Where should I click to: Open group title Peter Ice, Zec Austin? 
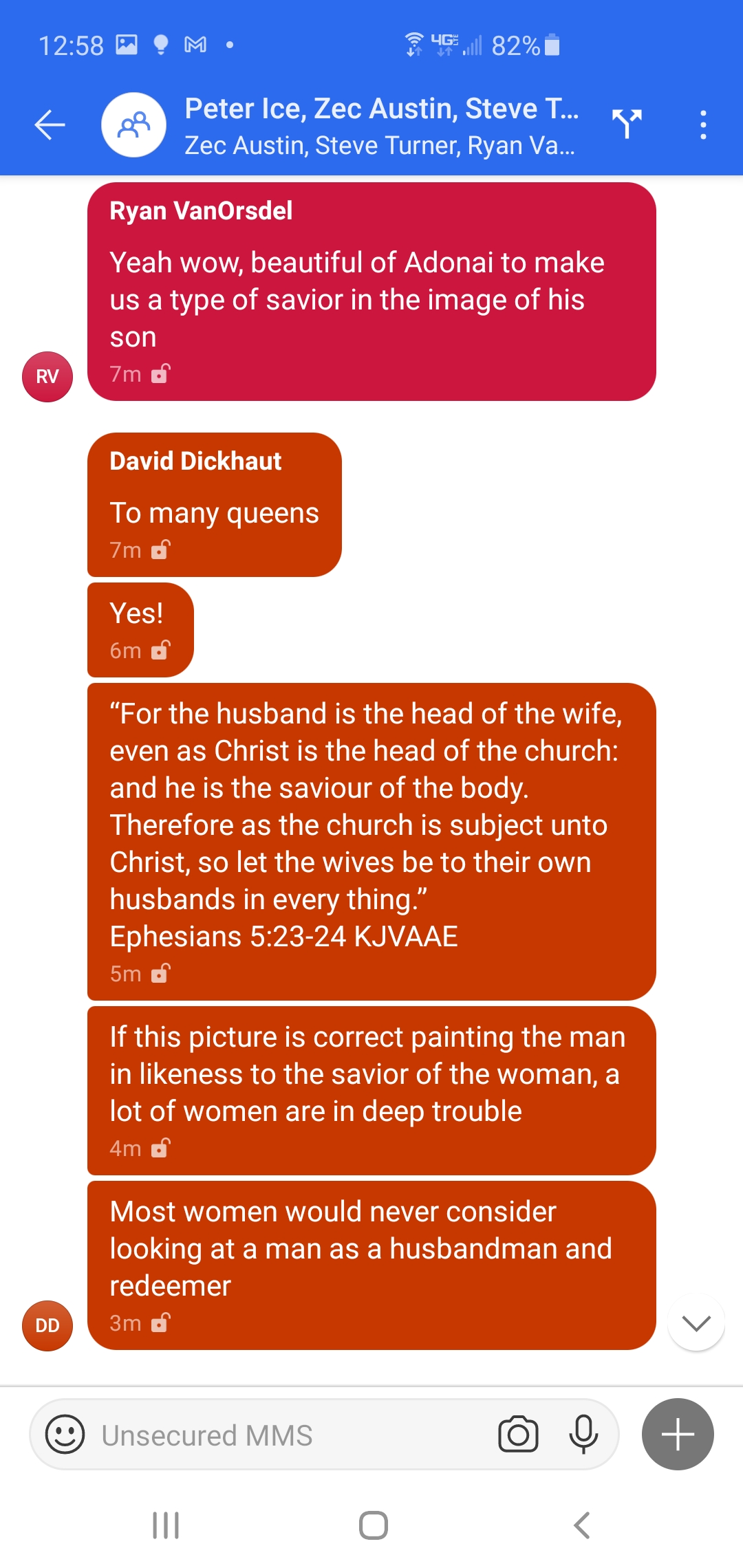tap(380, 109)
